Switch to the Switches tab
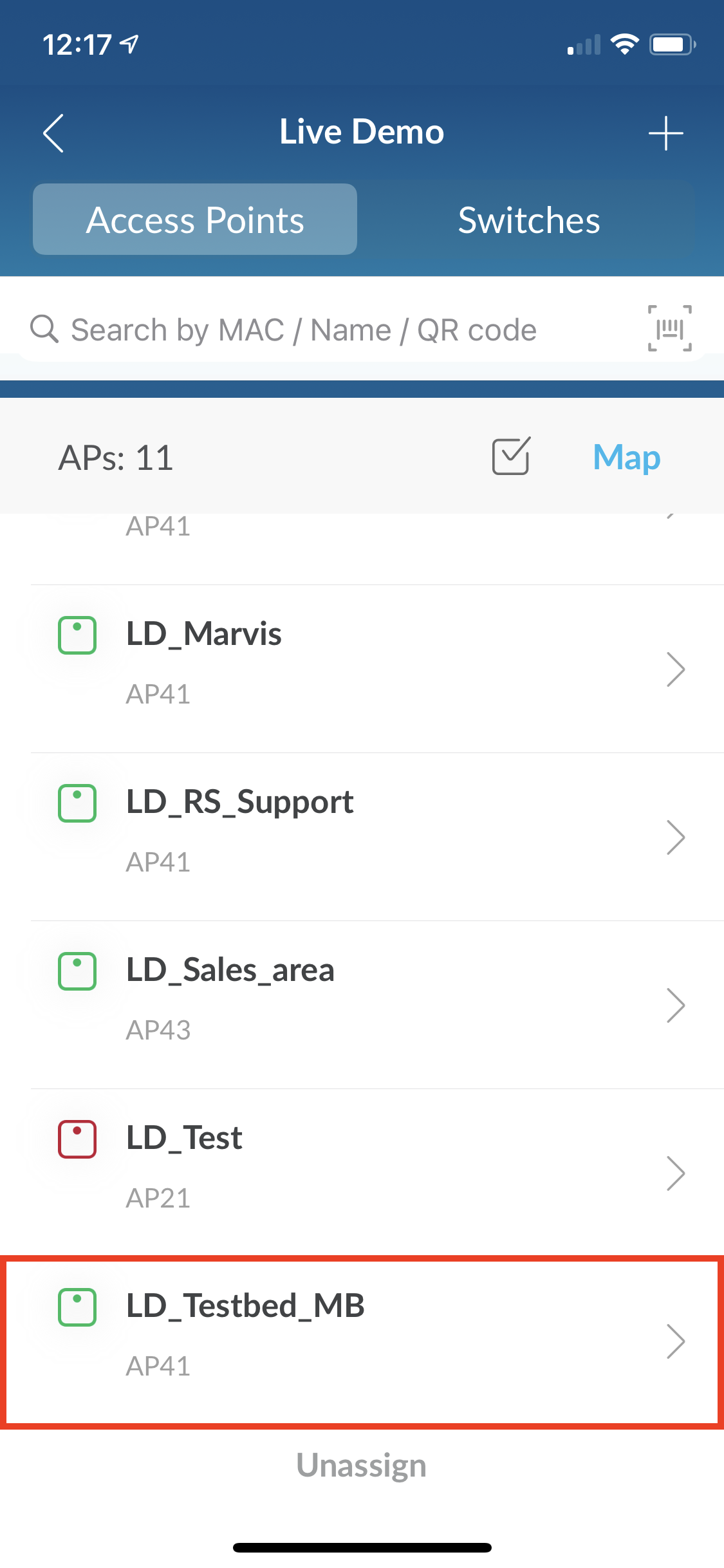 [528, 220]
